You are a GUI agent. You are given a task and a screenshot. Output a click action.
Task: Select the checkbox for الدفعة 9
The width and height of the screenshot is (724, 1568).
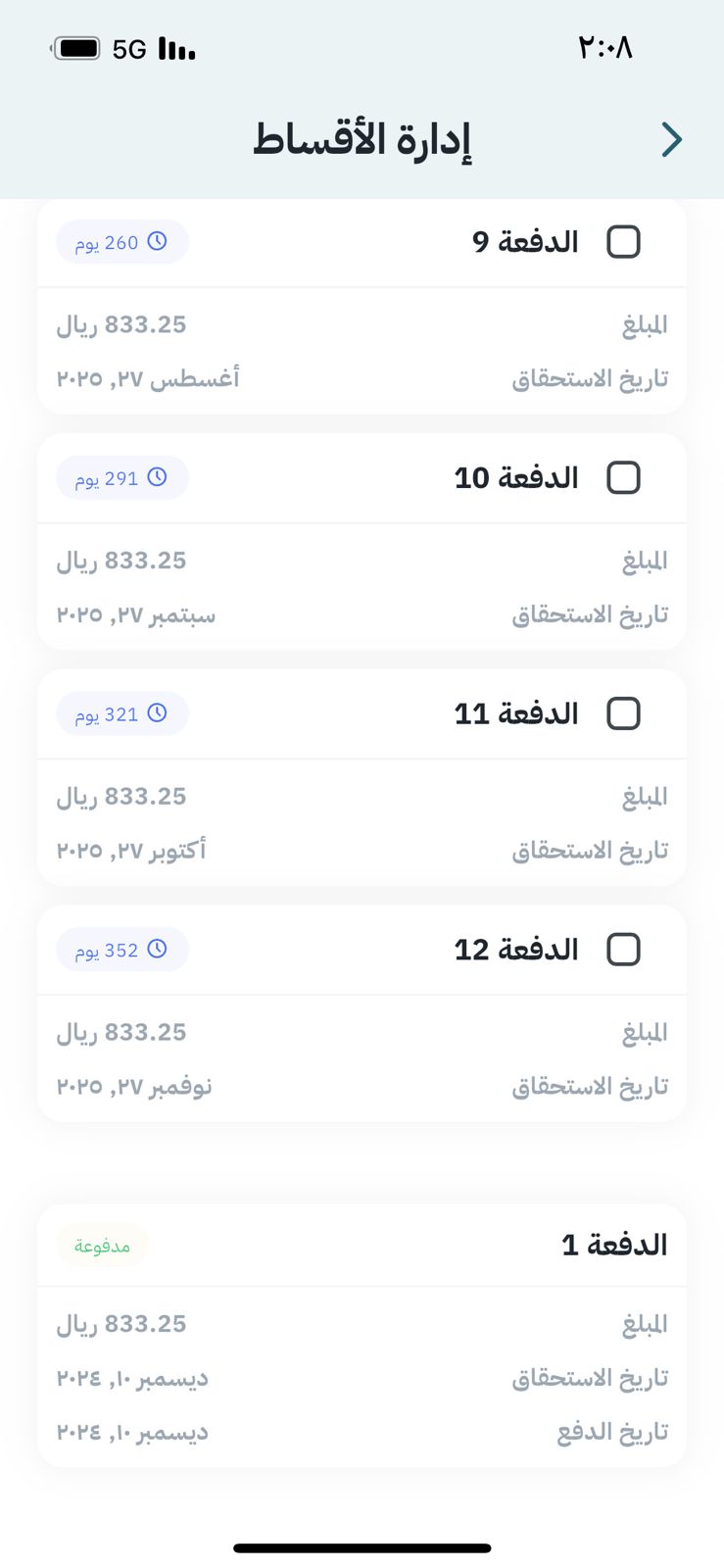623,242
